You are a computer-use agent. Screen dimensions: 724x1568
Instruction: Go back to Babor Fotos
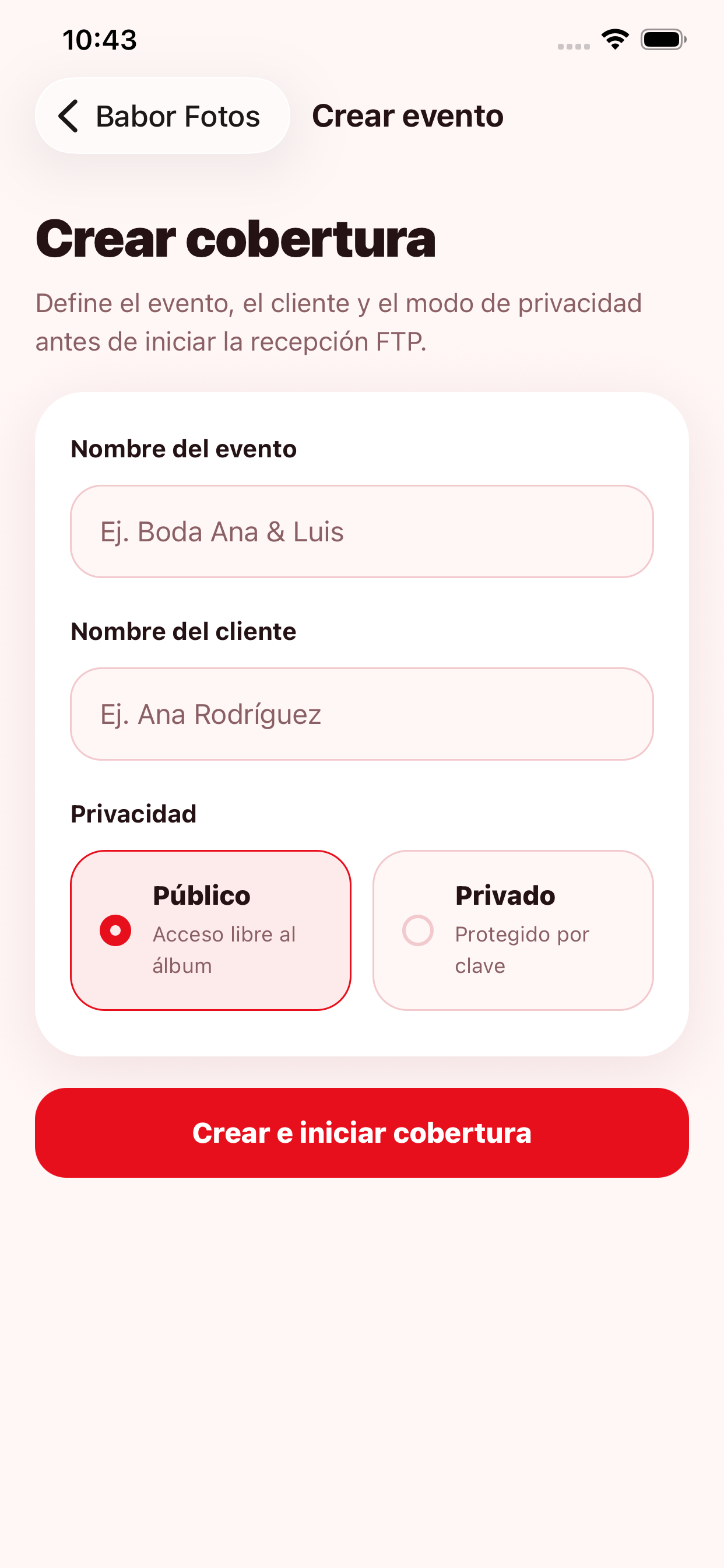[163, 116]
